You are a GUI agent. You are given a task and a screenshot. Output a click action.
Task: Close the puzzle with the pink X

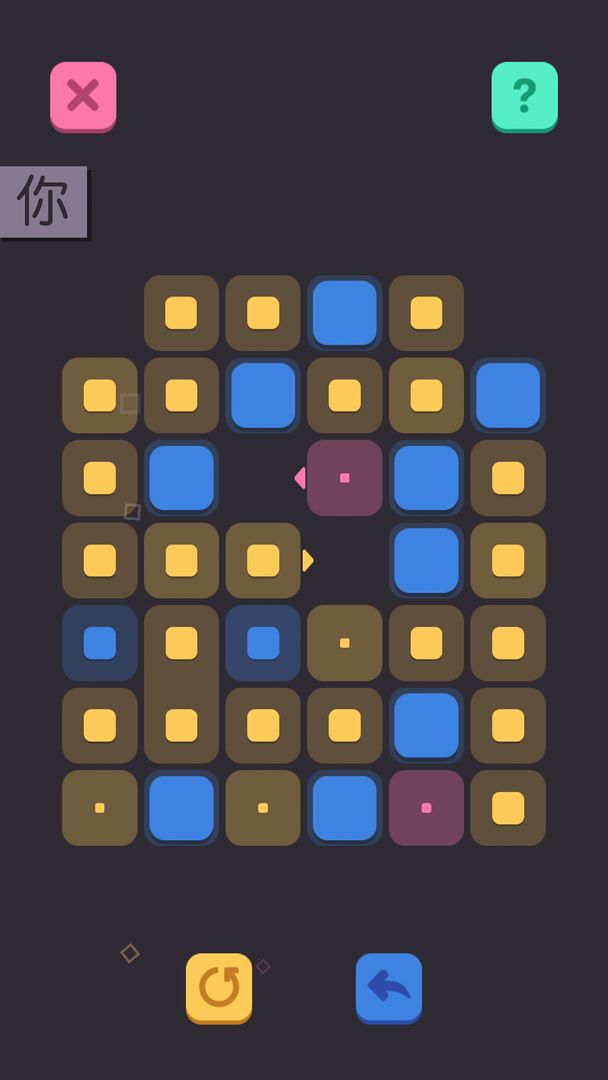pyautogui.click(x=83, y=96)
